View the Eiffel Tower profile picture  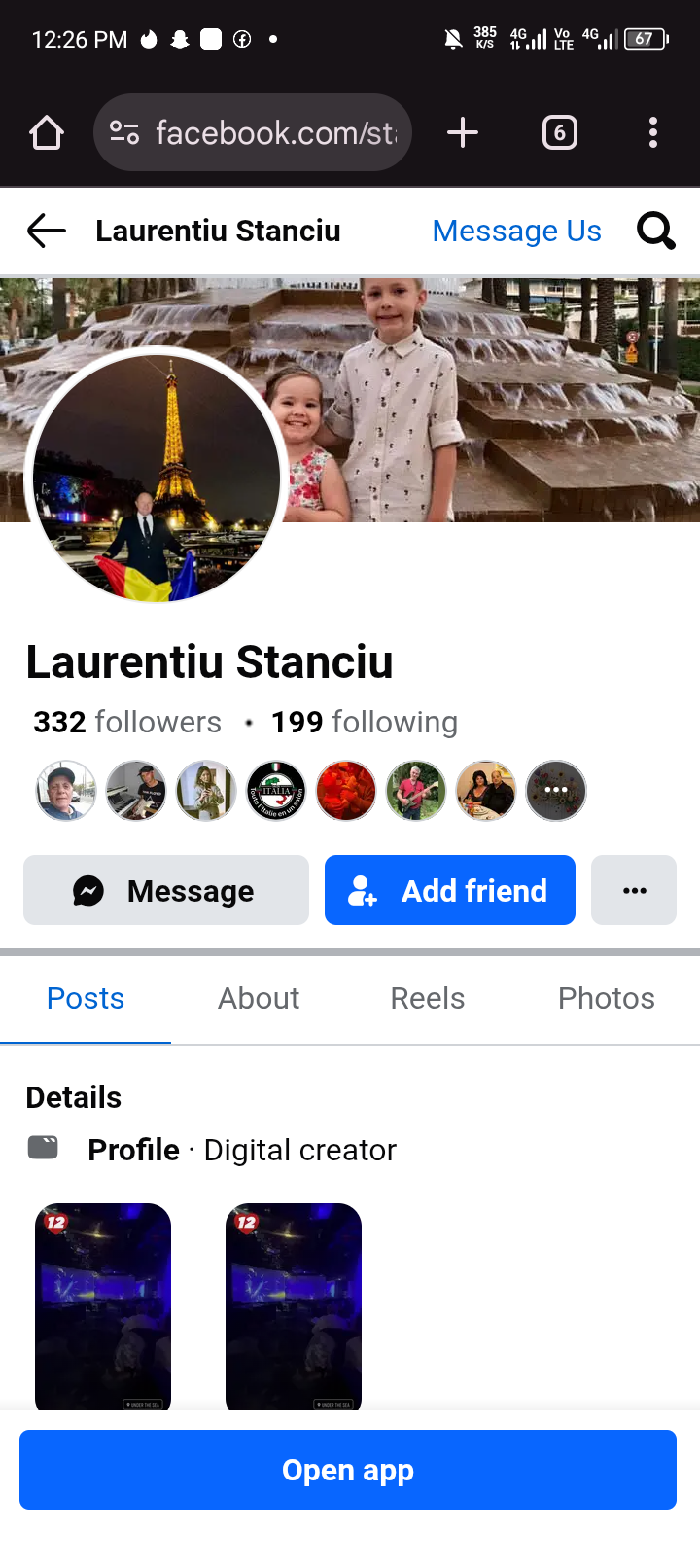click(x=157, y=476)
